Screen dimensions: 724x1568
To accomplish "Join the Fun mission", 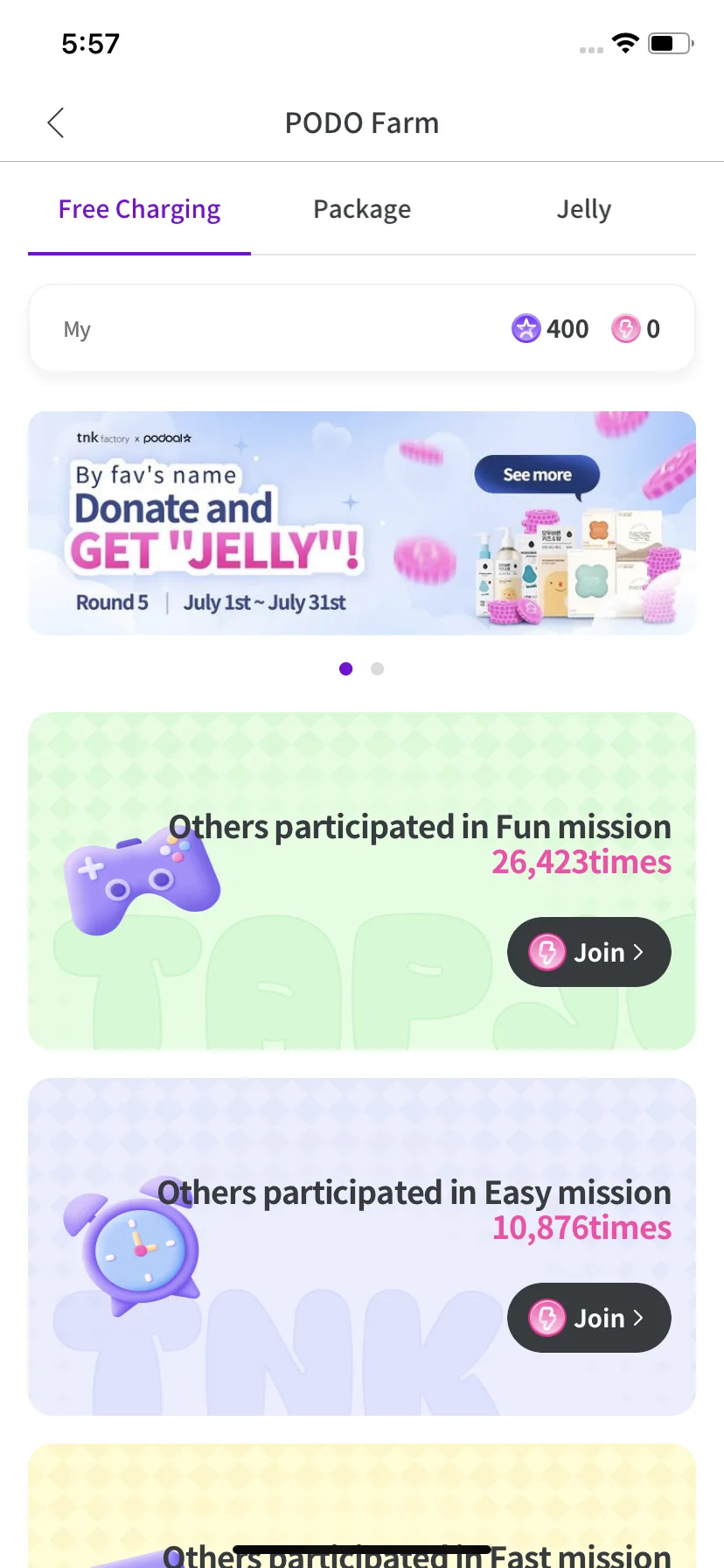I will pos(588,952).
